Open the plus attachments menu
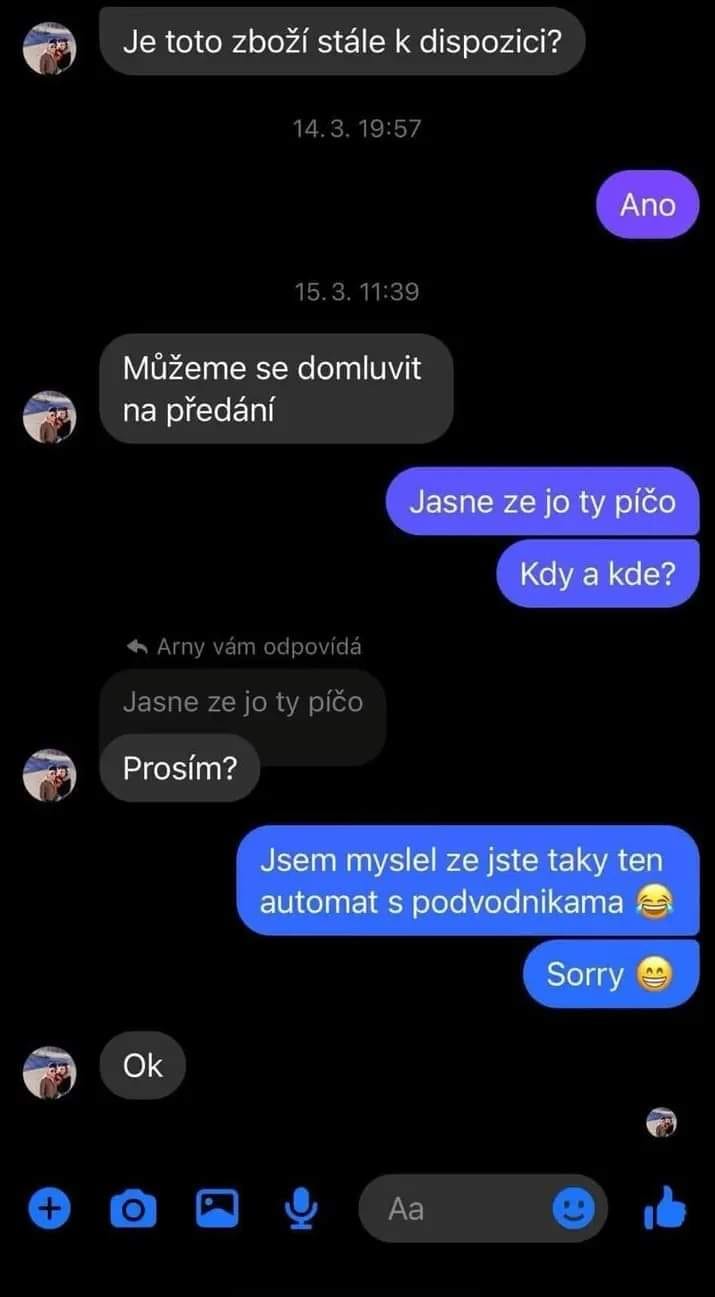Screen dimensions: 715x1297 (x=49, y=1211)
